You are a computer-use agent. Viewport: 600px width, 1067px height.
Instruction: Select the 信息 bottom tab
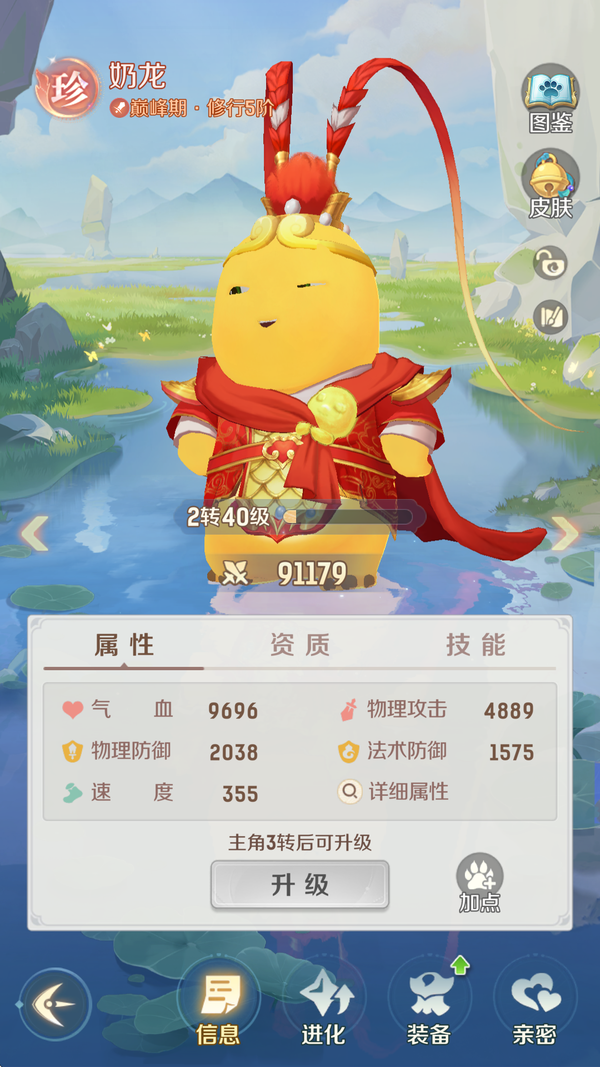coord(218,1005)
